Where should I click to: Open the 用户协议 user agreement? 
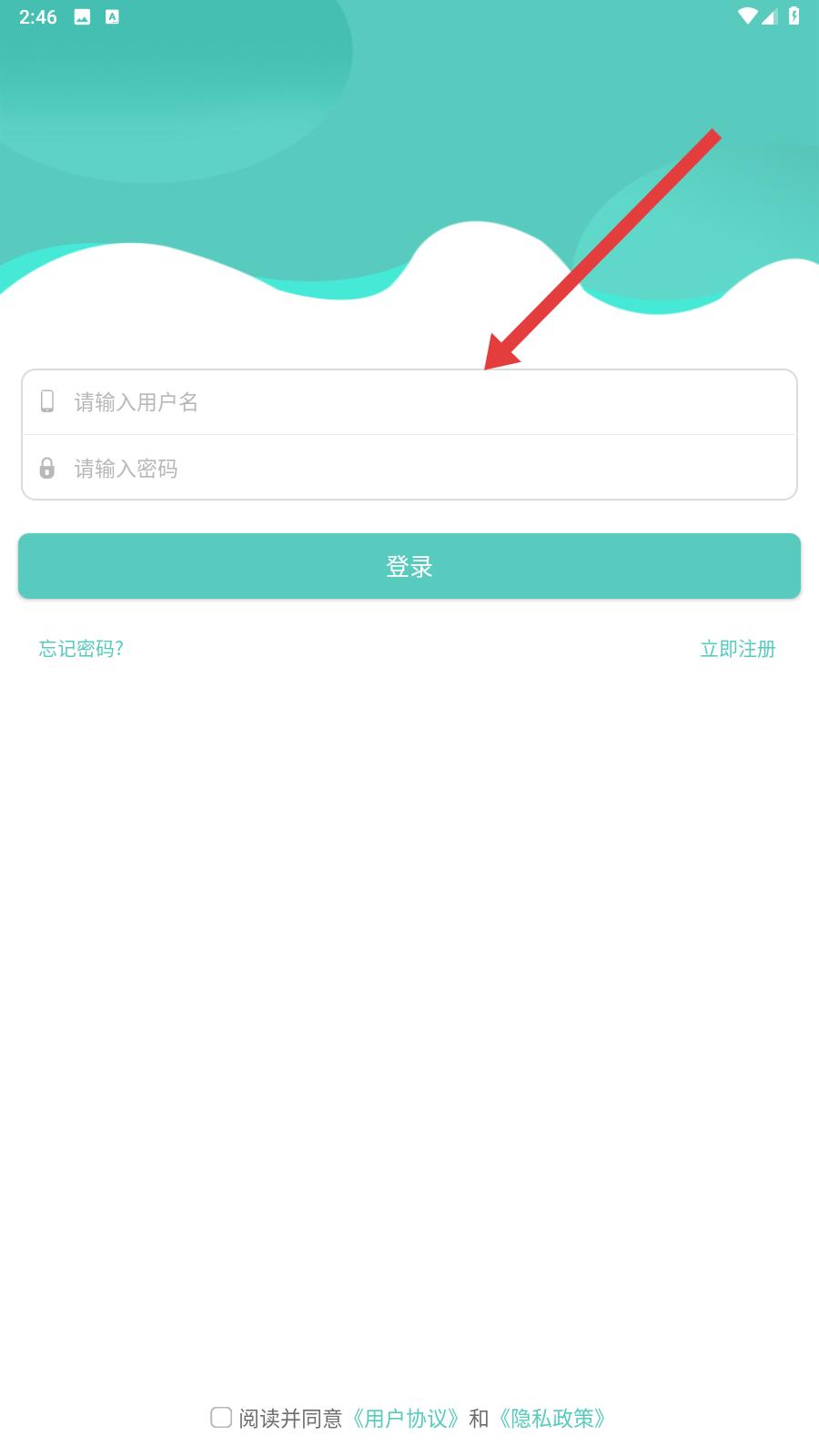(x=406, y=1418)
